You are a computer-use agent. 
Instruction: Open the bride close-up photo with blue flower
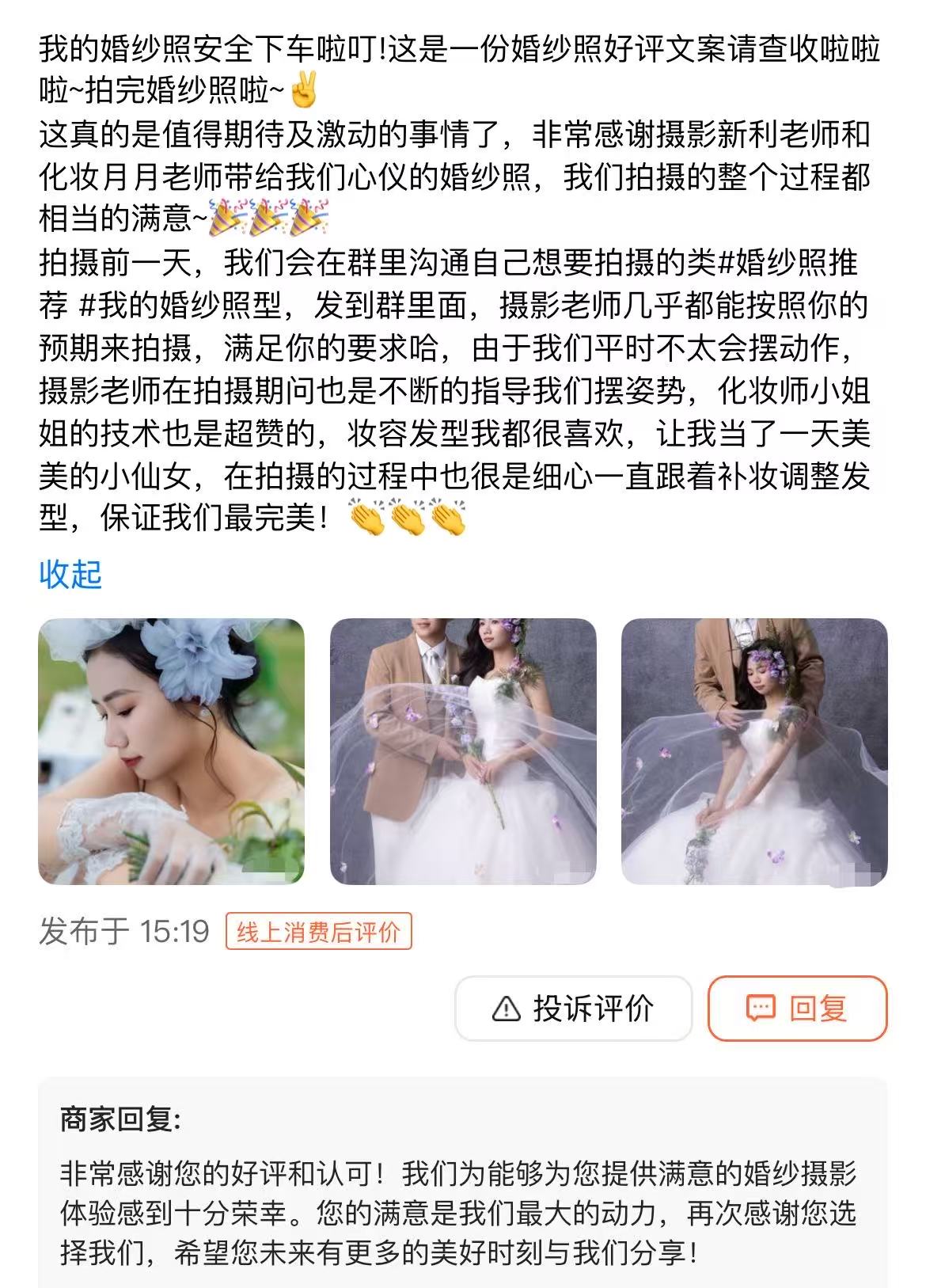coord(171,750)
